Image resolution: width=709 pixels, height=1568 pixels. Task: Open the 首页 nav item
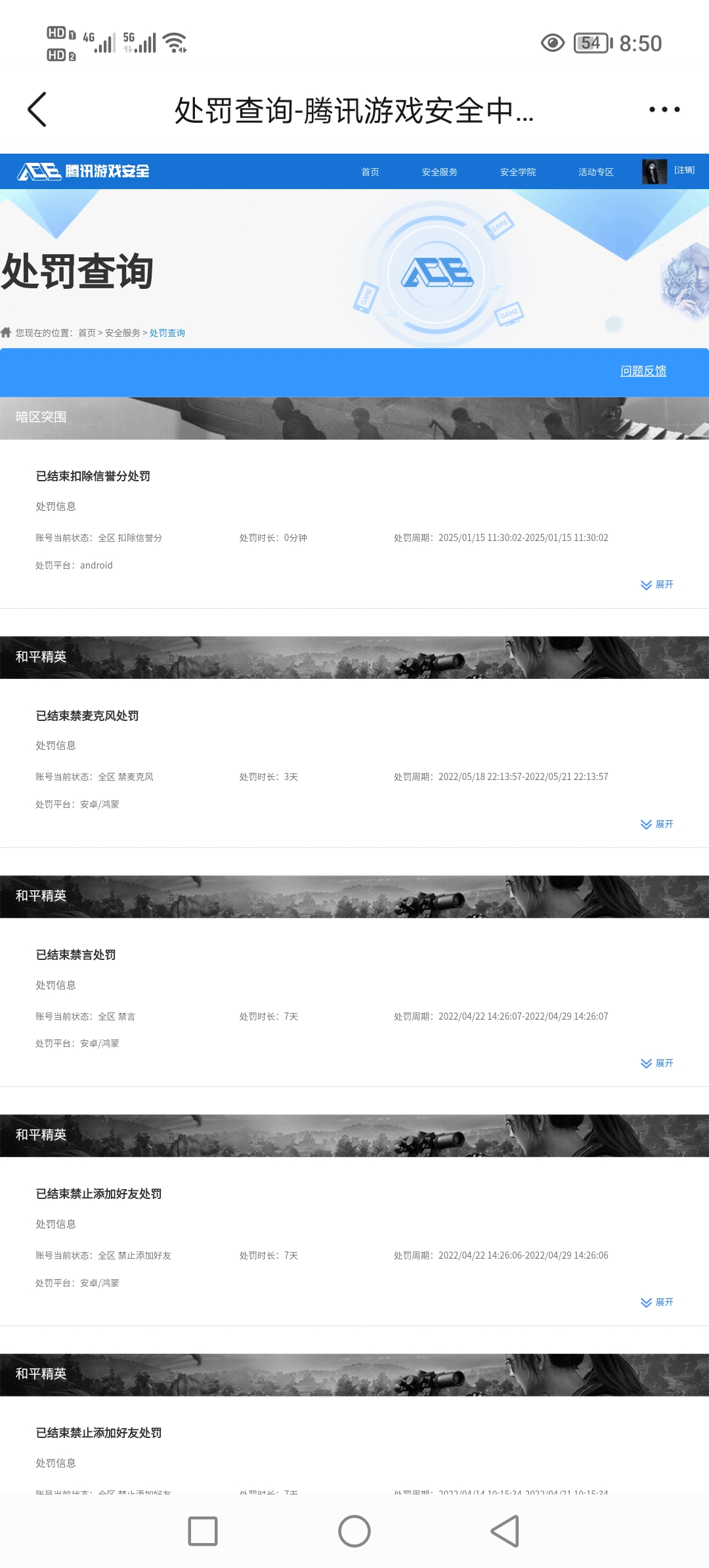coord(370,172)
